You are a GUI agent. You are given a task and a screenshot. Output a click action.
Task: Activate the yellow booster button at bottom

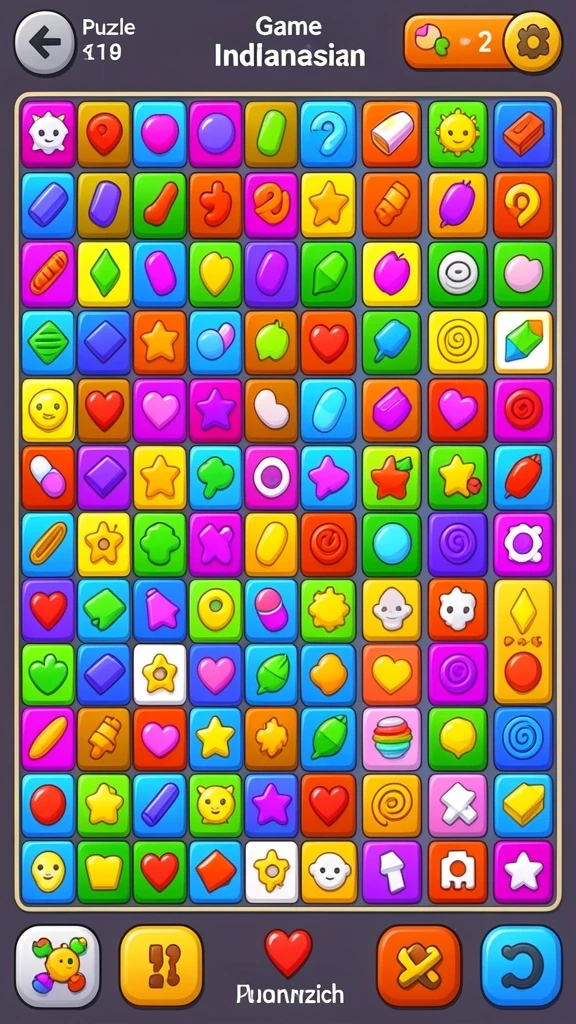161,966
